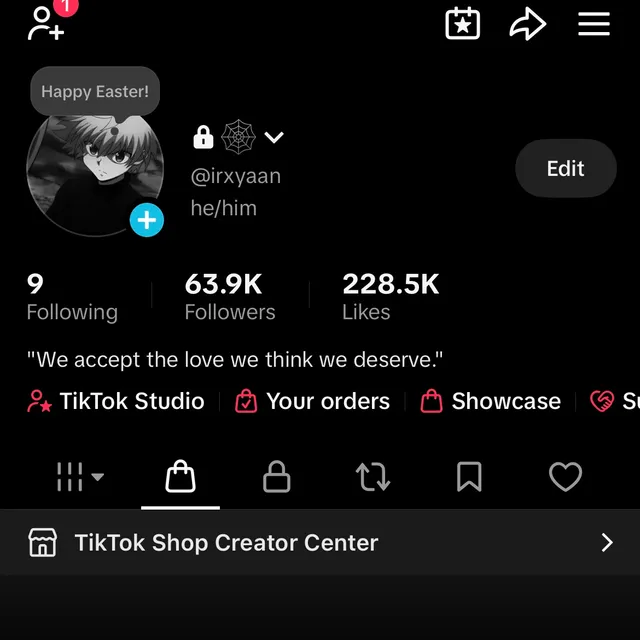Switch to the posts grid tab

point(80,478)
